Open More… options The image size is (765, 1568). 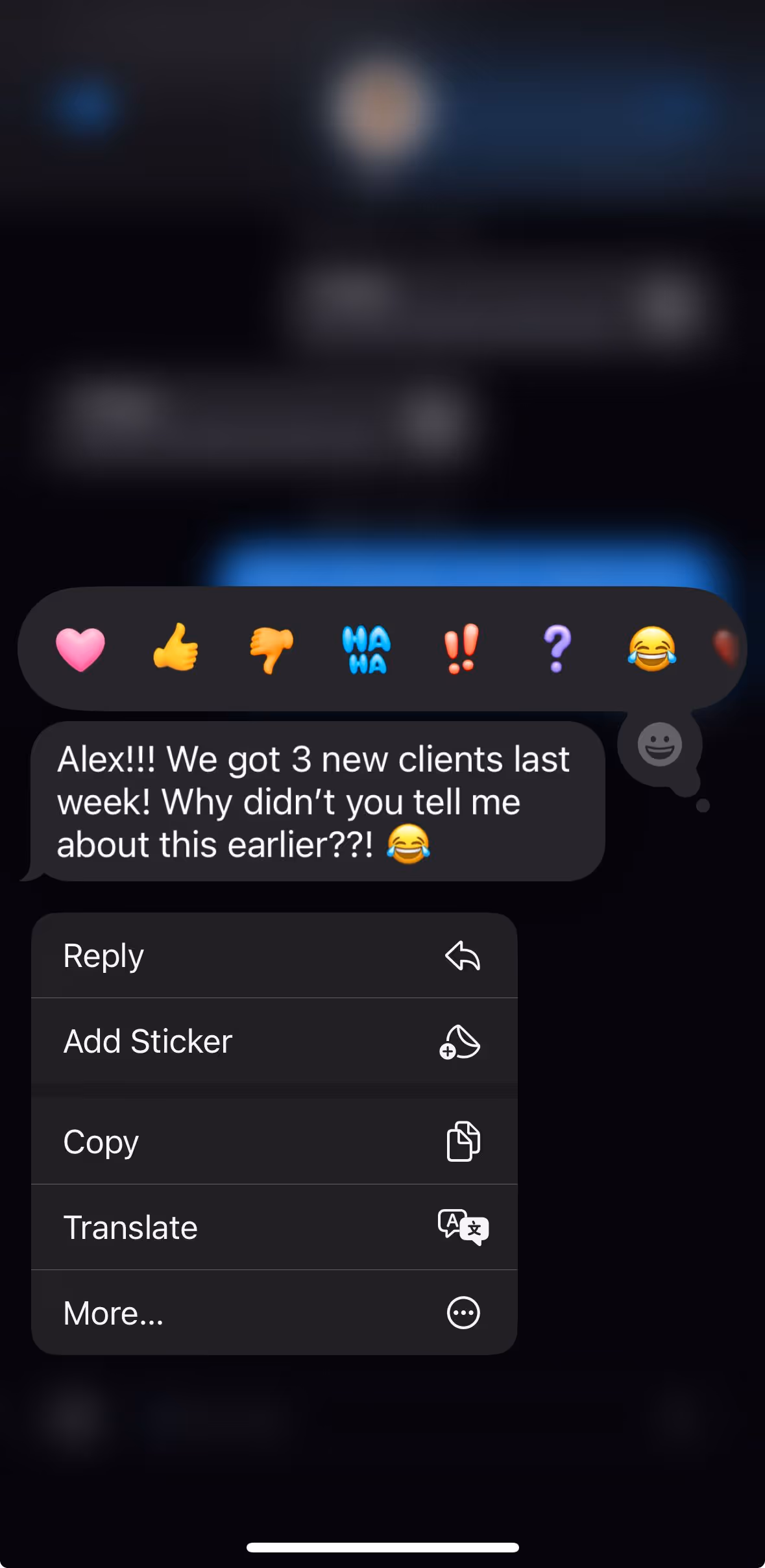(x=274, y=1313)
